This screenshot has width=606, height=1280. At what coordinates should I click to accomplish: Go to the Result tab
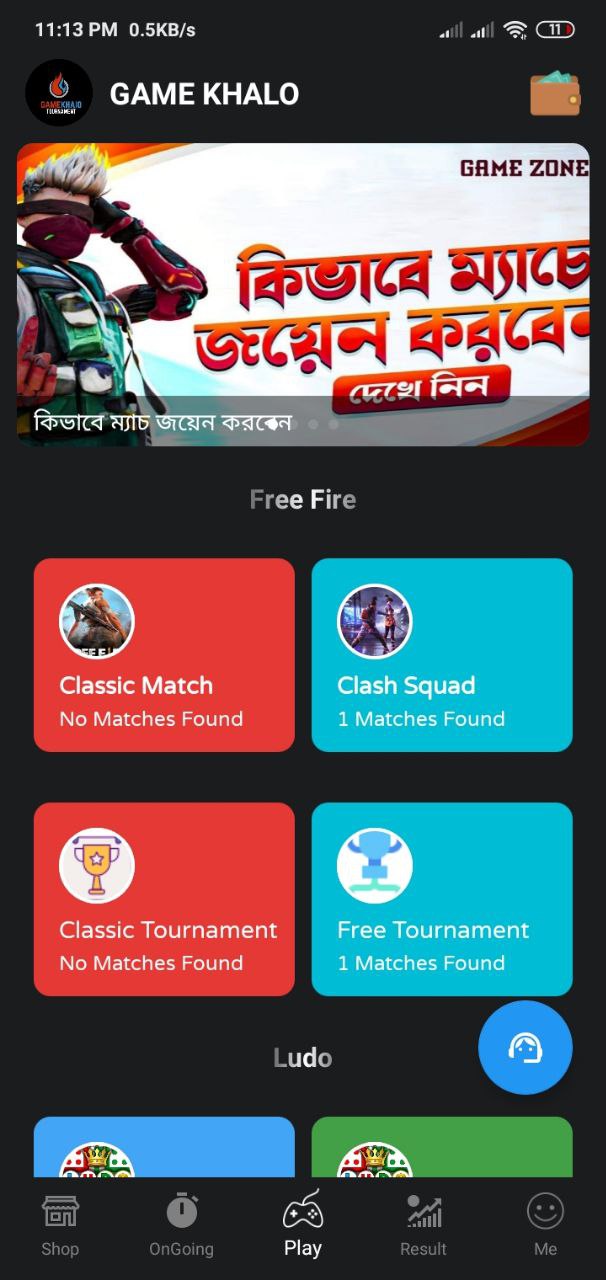pyautogui.click(x=424, y=1226)
